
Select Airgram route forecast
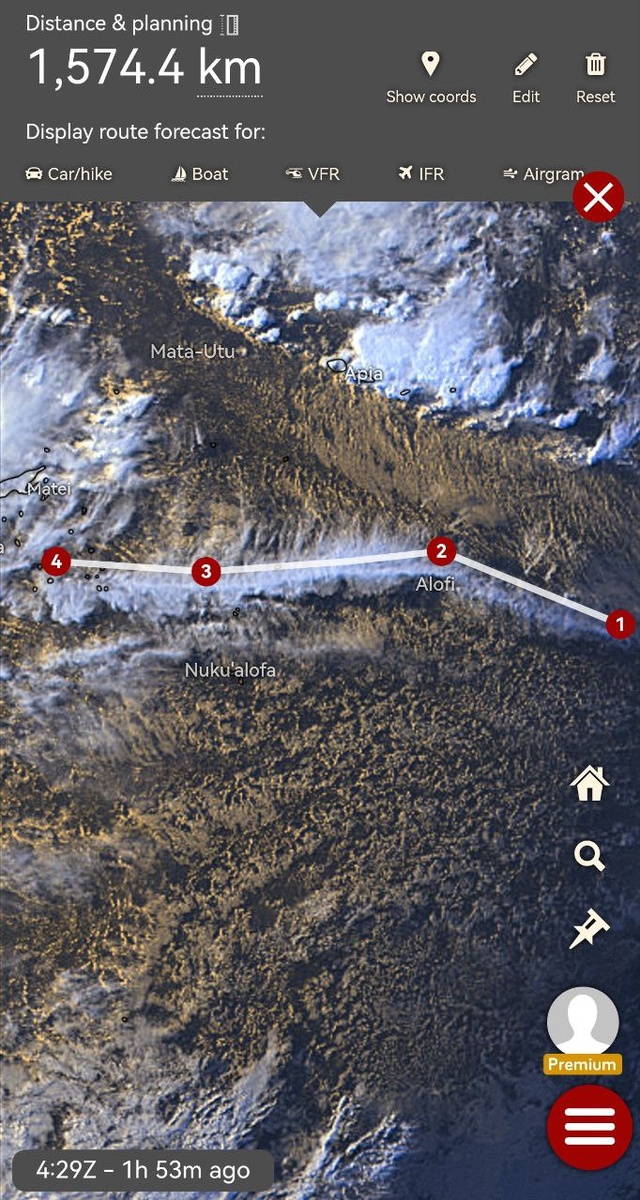pyautogui.click(x=543, y=174)
